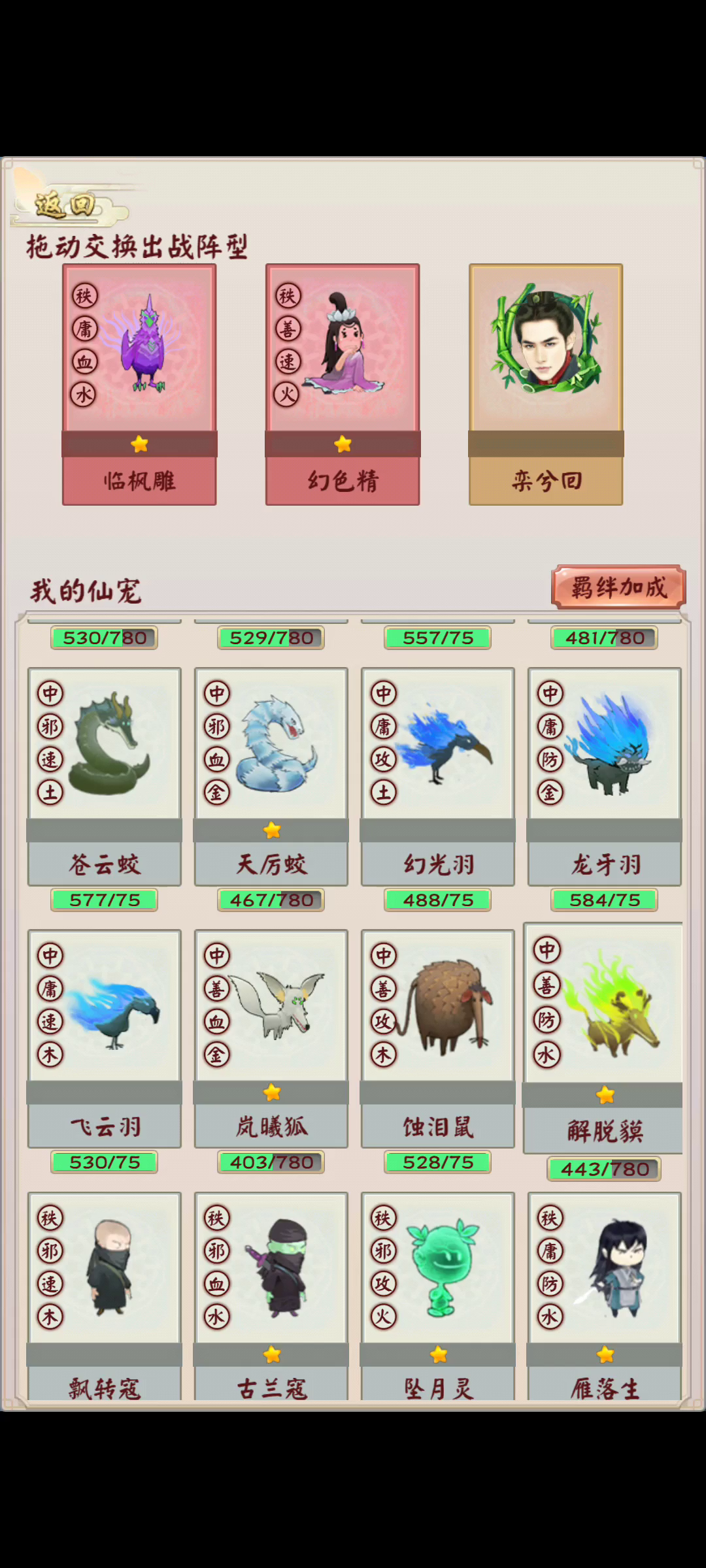This screenshot has height=1568, width=706.
Task: Select the 坠月灵 pet card
Action: [x=438, y=1296]
